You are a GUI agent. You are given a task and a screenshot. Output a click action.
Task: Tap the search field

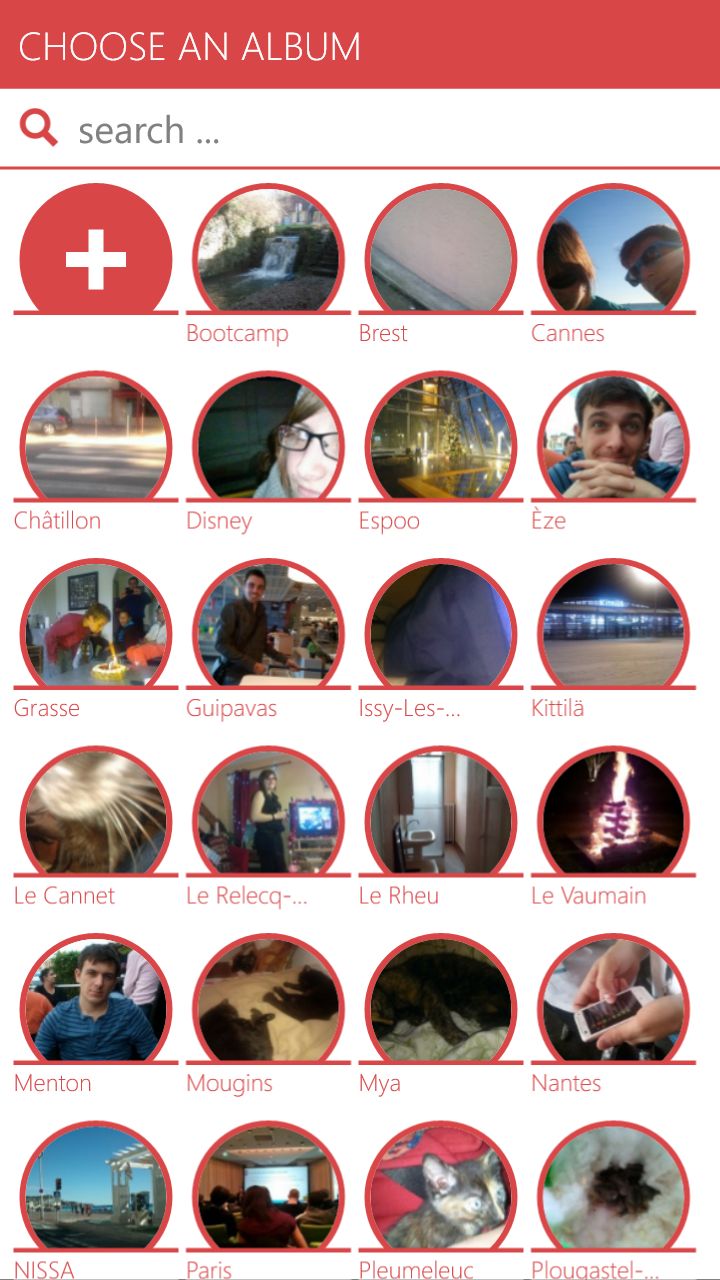pos(360,130)
